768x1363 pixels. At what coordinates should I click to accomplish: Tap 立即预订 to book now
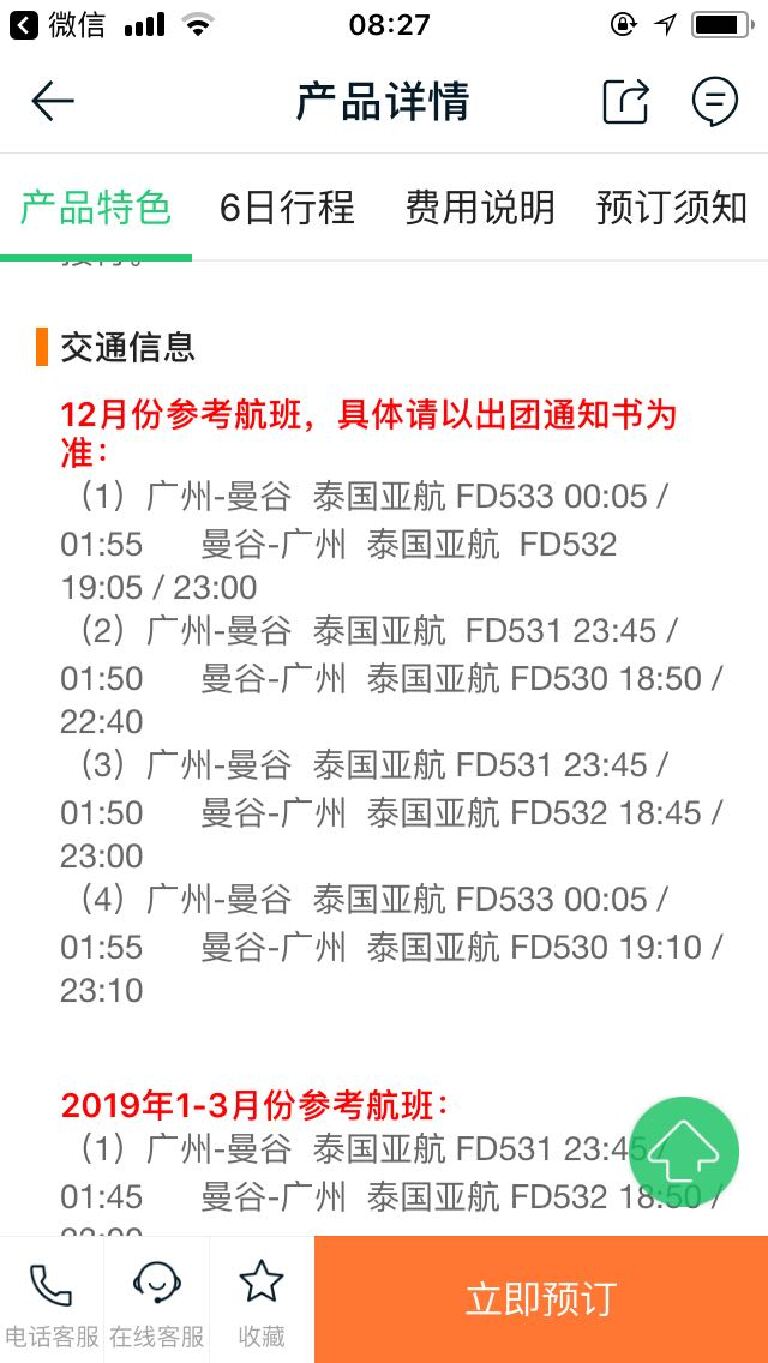541,1300
